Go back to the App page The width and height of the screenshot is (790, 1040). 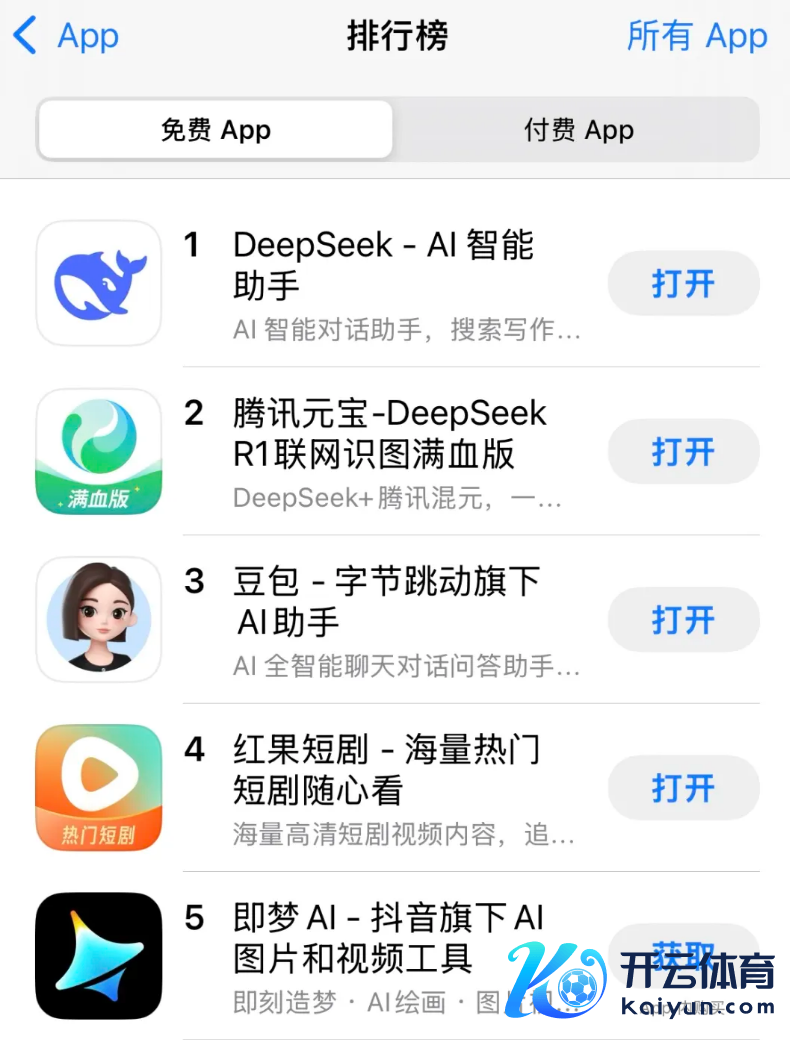click(66, 37)
